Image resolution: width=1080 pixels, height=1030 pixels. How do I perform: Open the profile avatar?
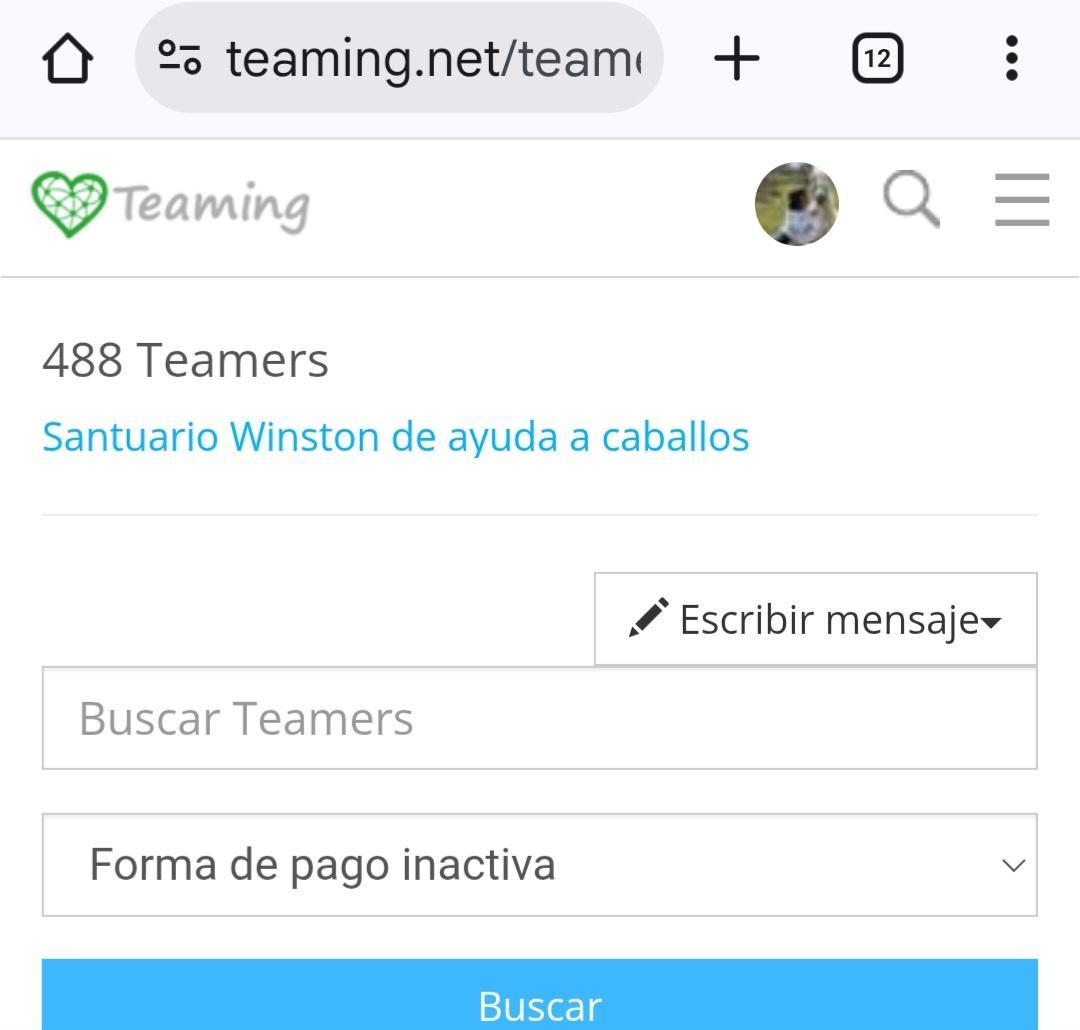coord(796,204)
